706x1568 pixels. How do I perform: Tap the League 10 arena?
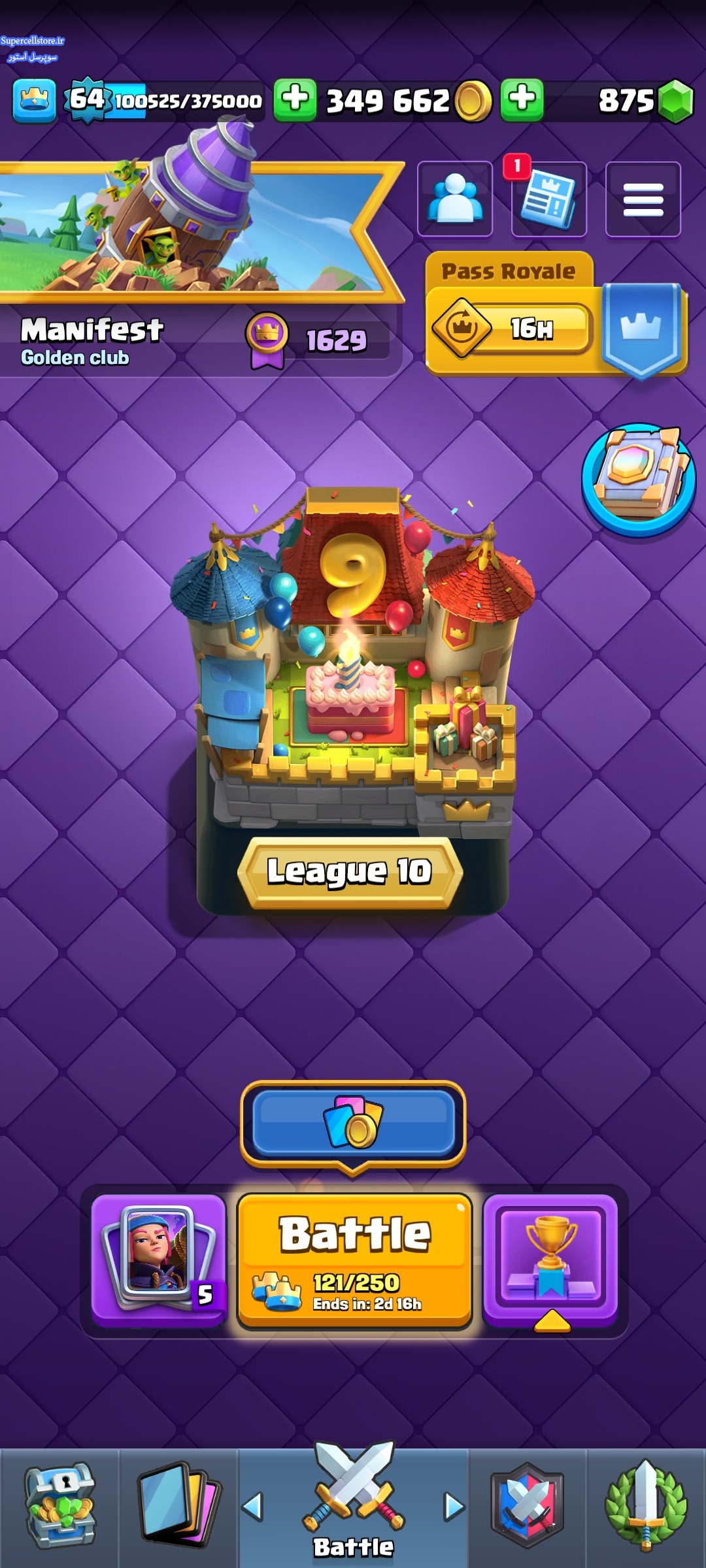352,699
